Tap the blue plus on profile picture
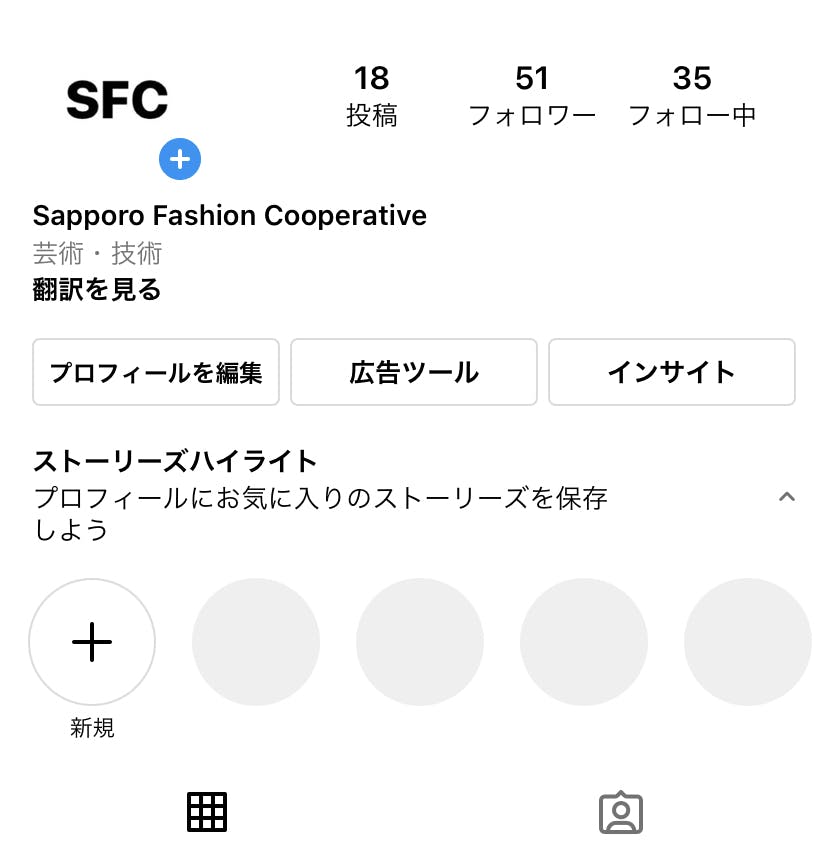Screen dimensions: 828x852 (x=180, y=159)
